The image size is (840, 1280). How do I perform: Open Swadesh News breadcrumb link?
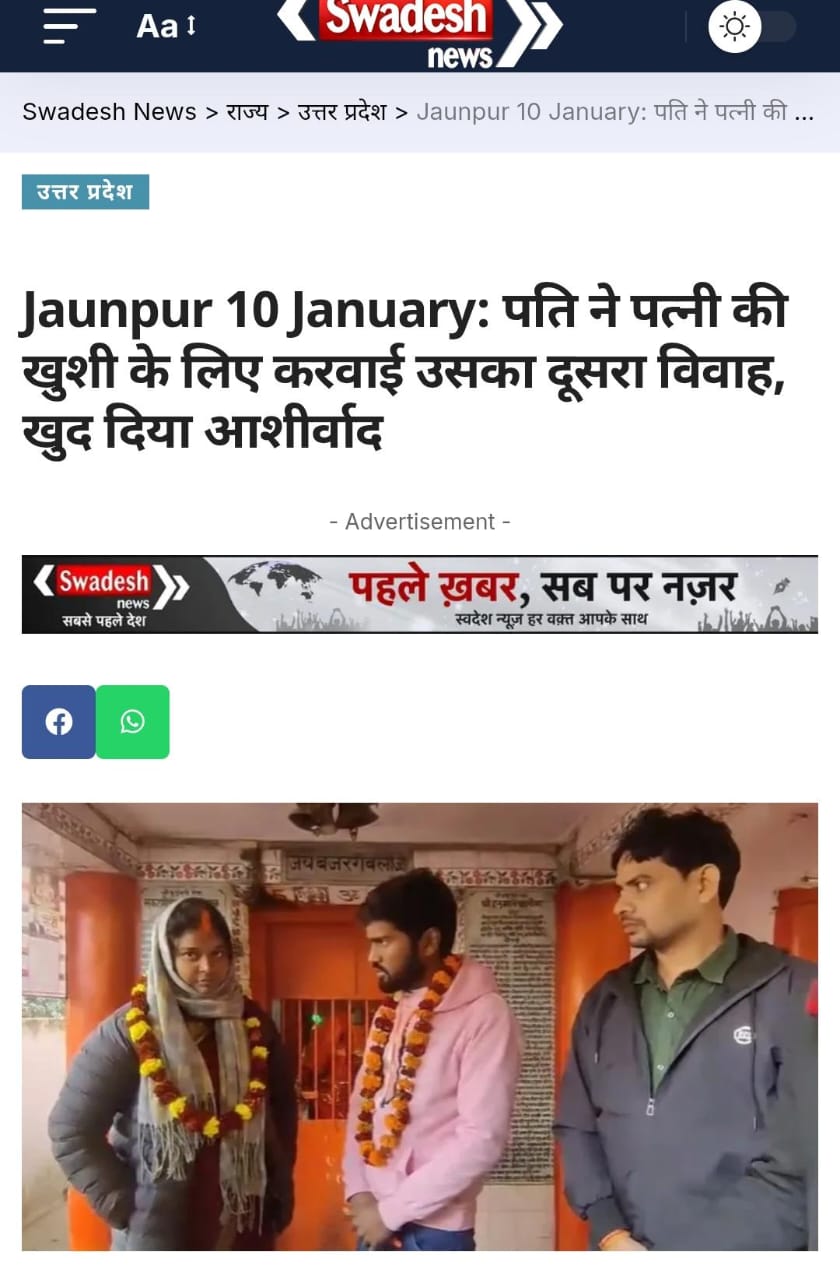pyautogui.click(x=109, y=112)
